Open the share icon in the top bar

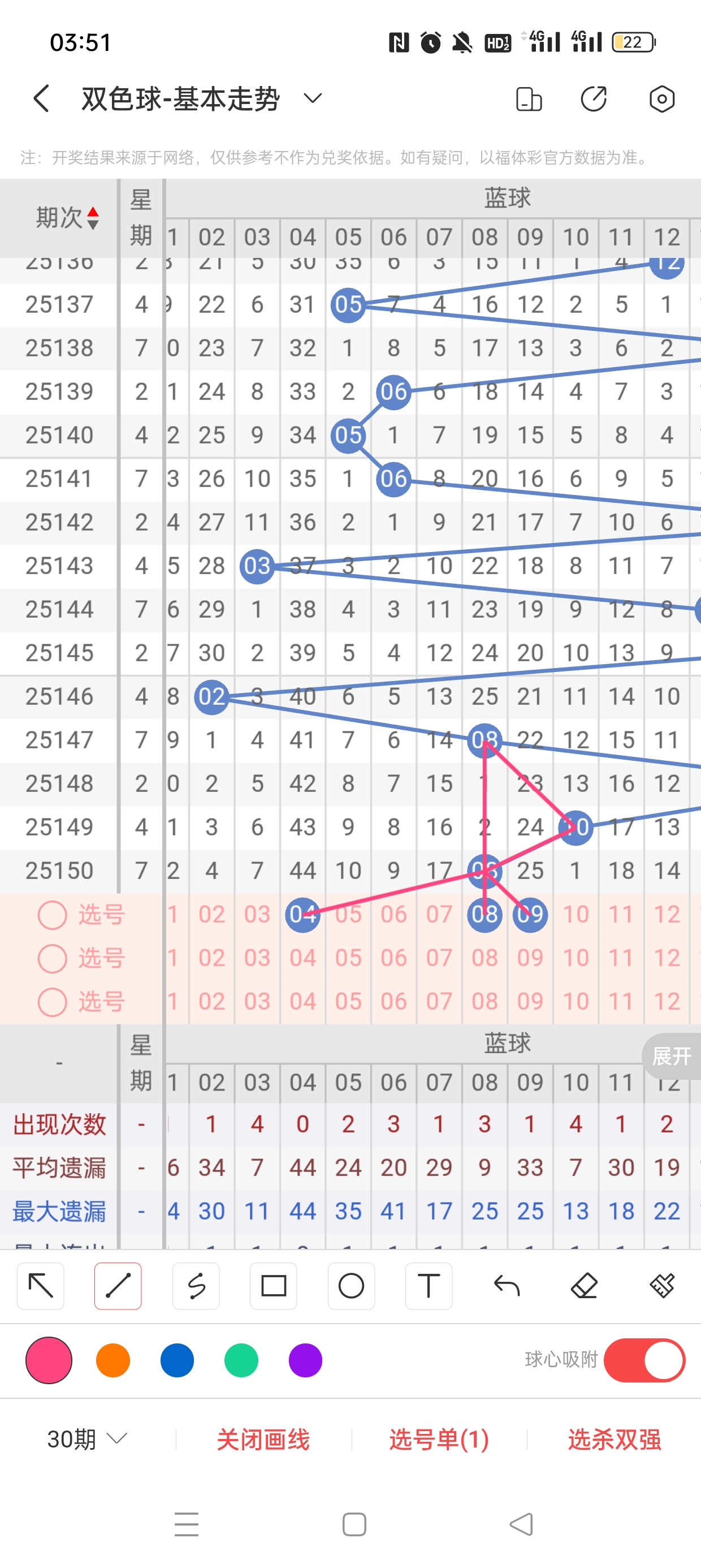593,98
